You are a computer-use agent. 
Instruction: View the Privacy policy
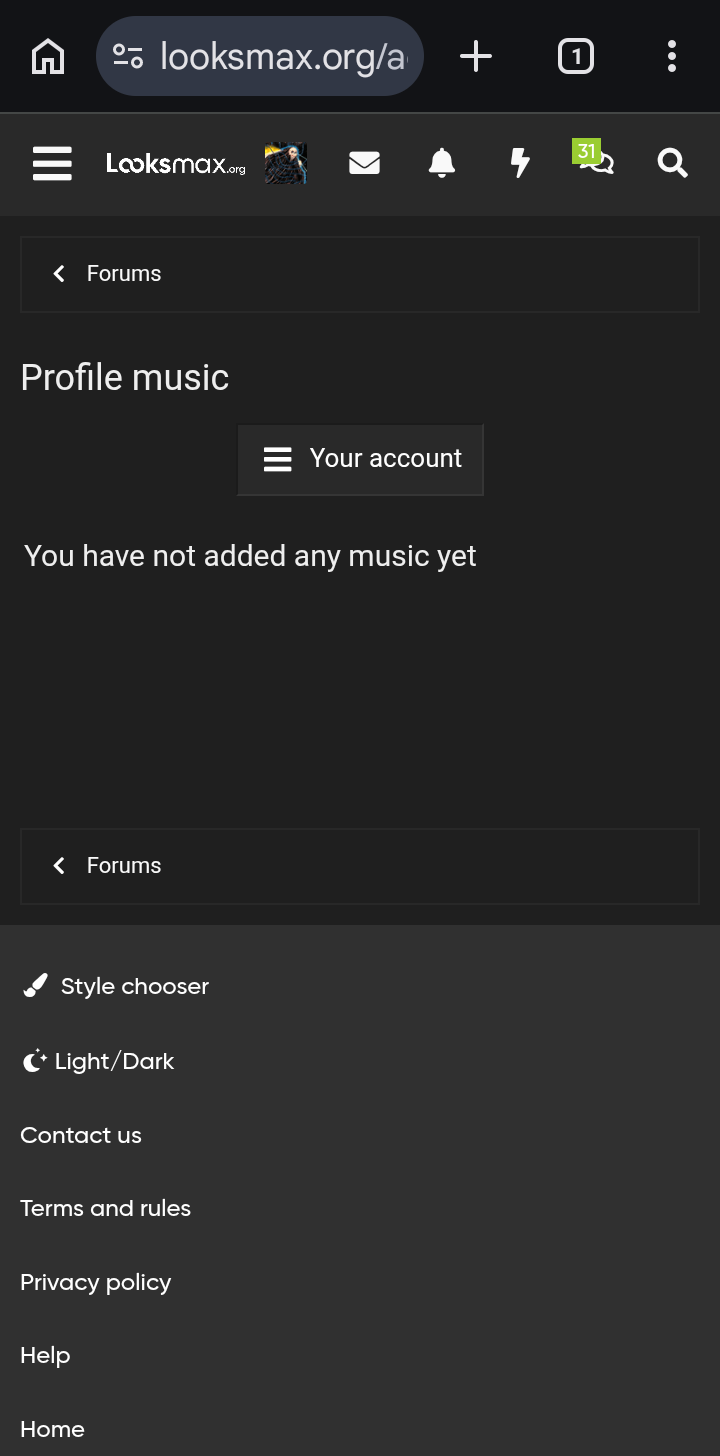click(95, 1282)
